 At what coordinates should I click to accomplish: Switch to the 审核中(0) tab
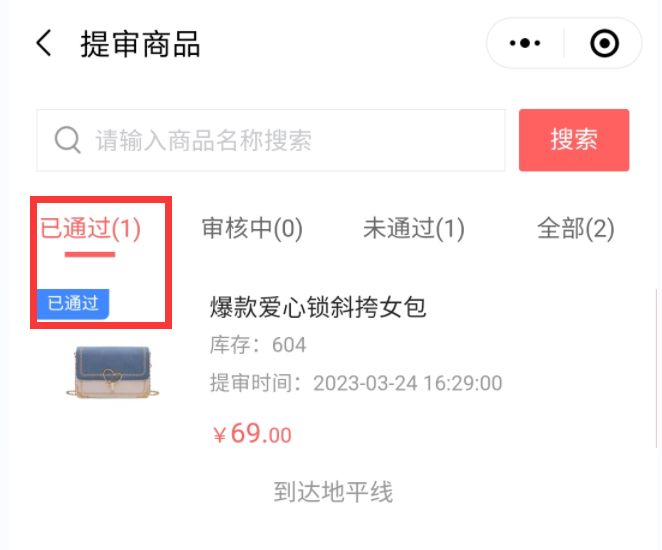tap(252, 229)
